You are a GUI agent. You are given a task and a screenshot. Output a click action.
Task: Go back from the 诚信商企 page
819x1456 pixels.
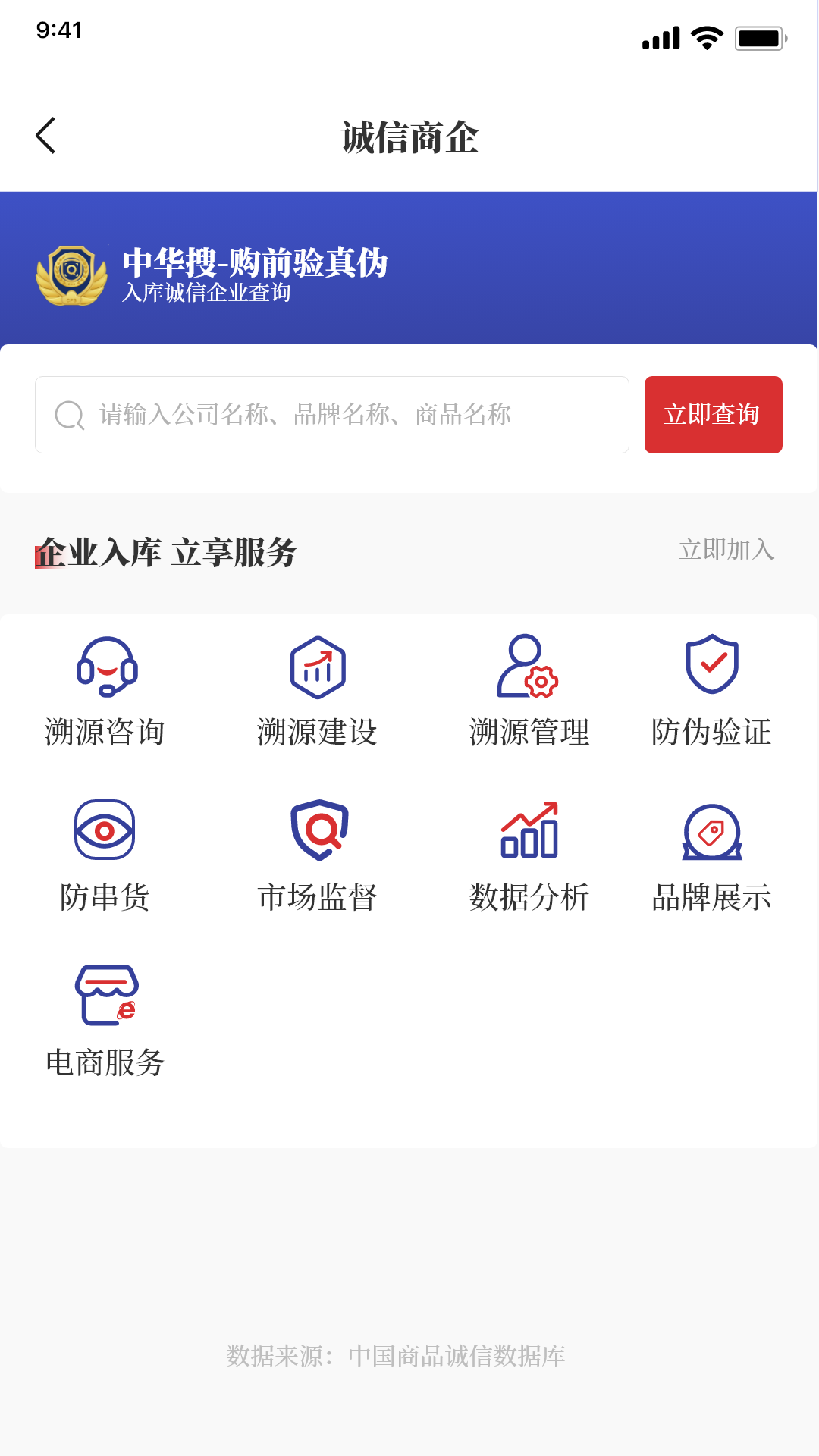pyautogui.click(x=46, y=136)
